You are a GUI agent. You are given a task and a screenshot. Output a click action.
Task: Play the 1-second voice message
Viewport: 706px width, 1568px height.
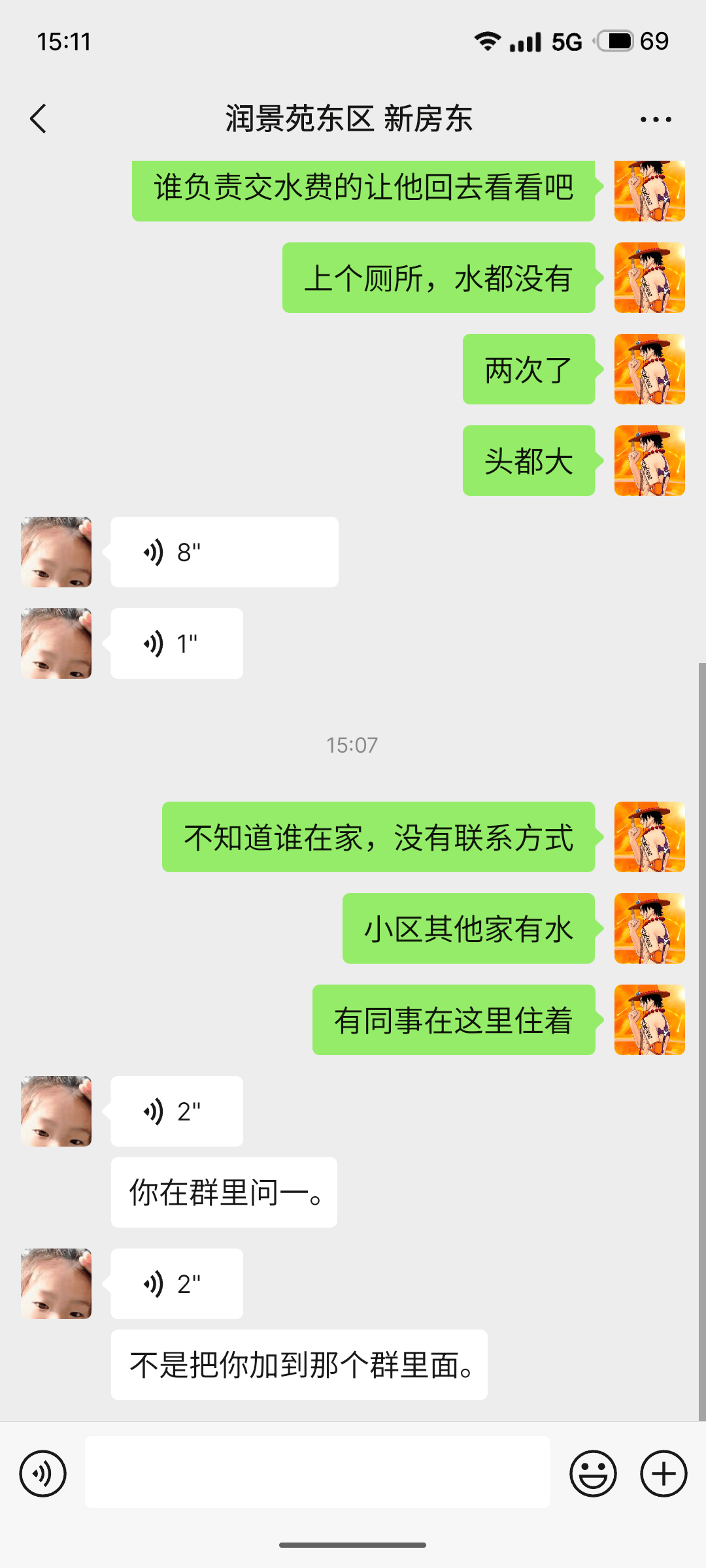(176, 644)
